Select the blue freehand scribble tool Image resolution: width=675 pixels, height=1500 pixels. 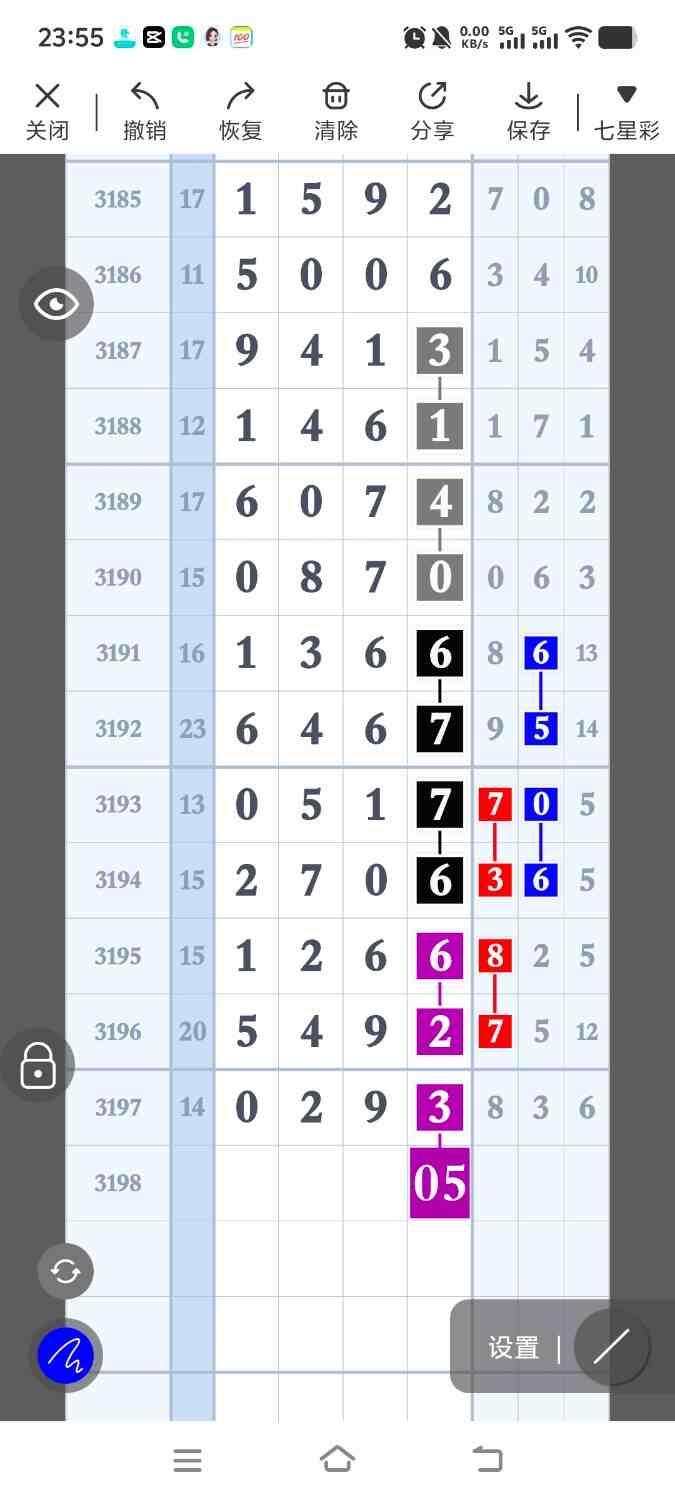66,1356
